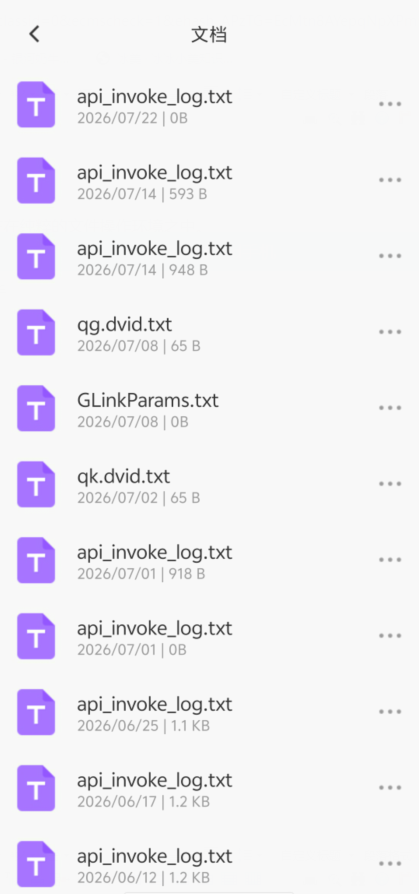Open GLinkParams.txt
The height and width of the screenshot is (894, 419).
(209, 408)
